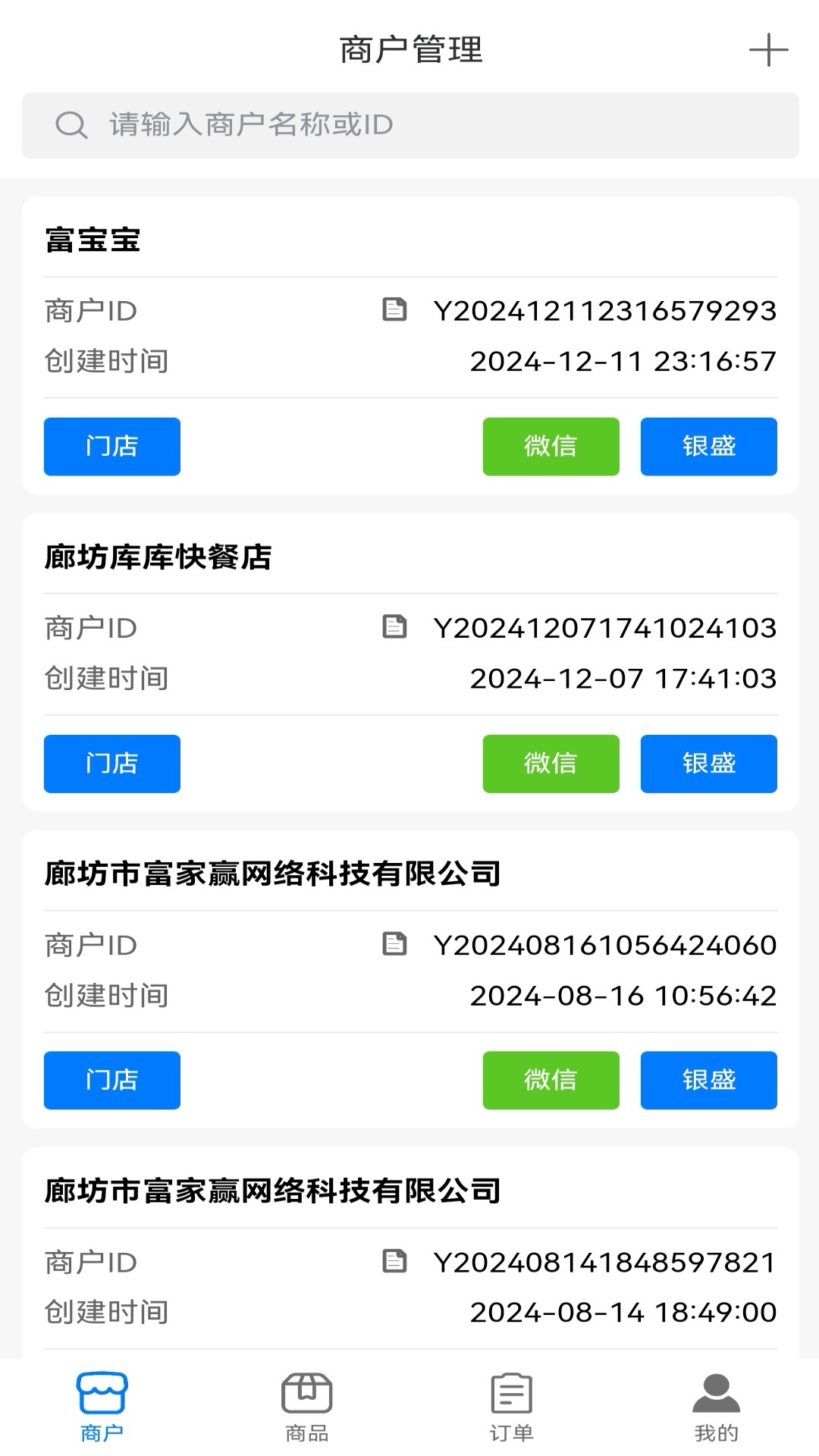The image size is (819, 1456).
Task: Click the merchant search input field
Action: click(x=409, y=125)
